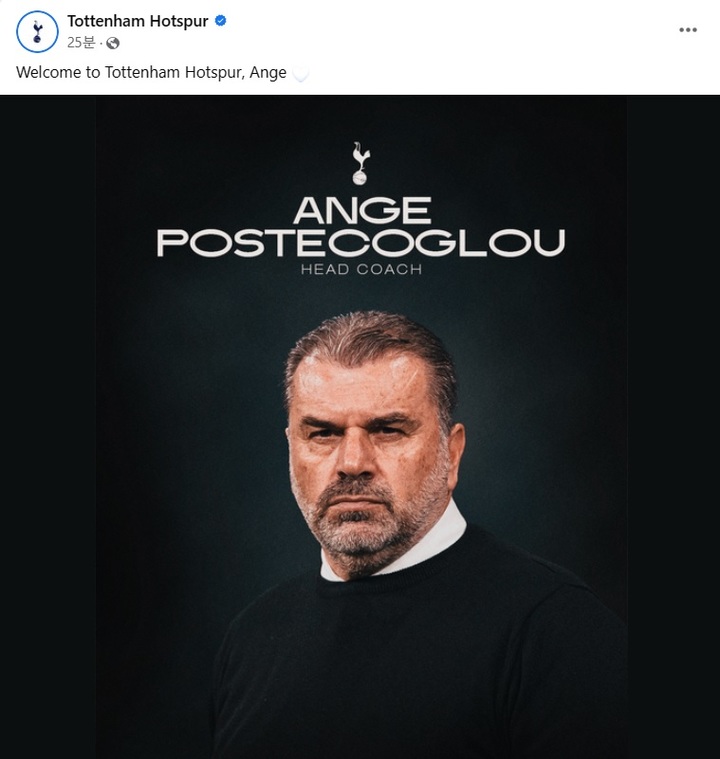Visit the Tottenham Hotspur page name link
Screen dimensions: 720x759
138,21
